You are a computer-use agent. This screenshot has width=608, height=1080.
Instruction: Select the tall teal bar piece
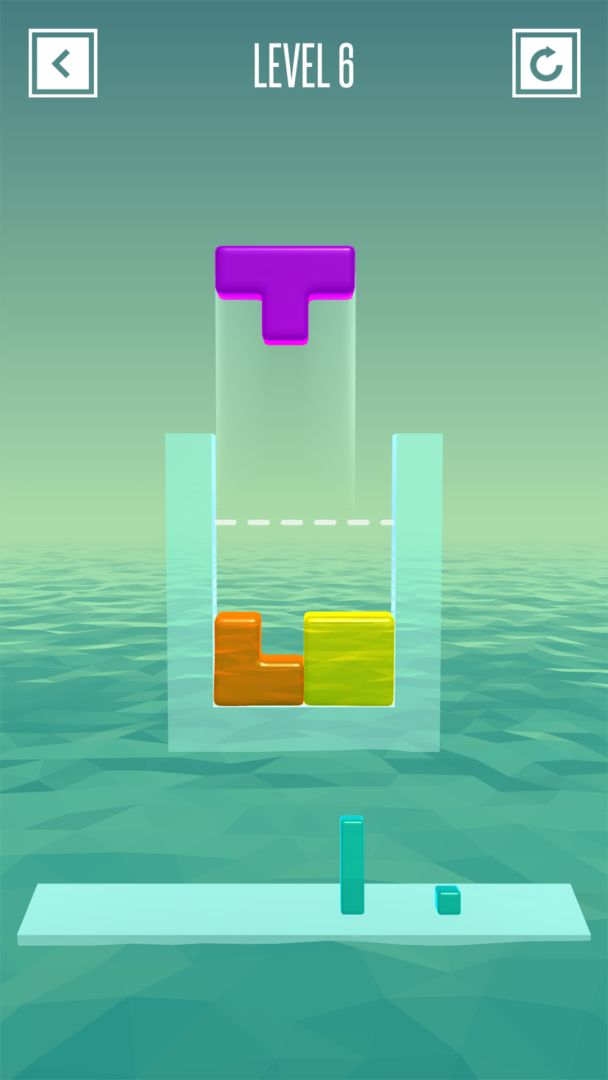click(352, 865)
